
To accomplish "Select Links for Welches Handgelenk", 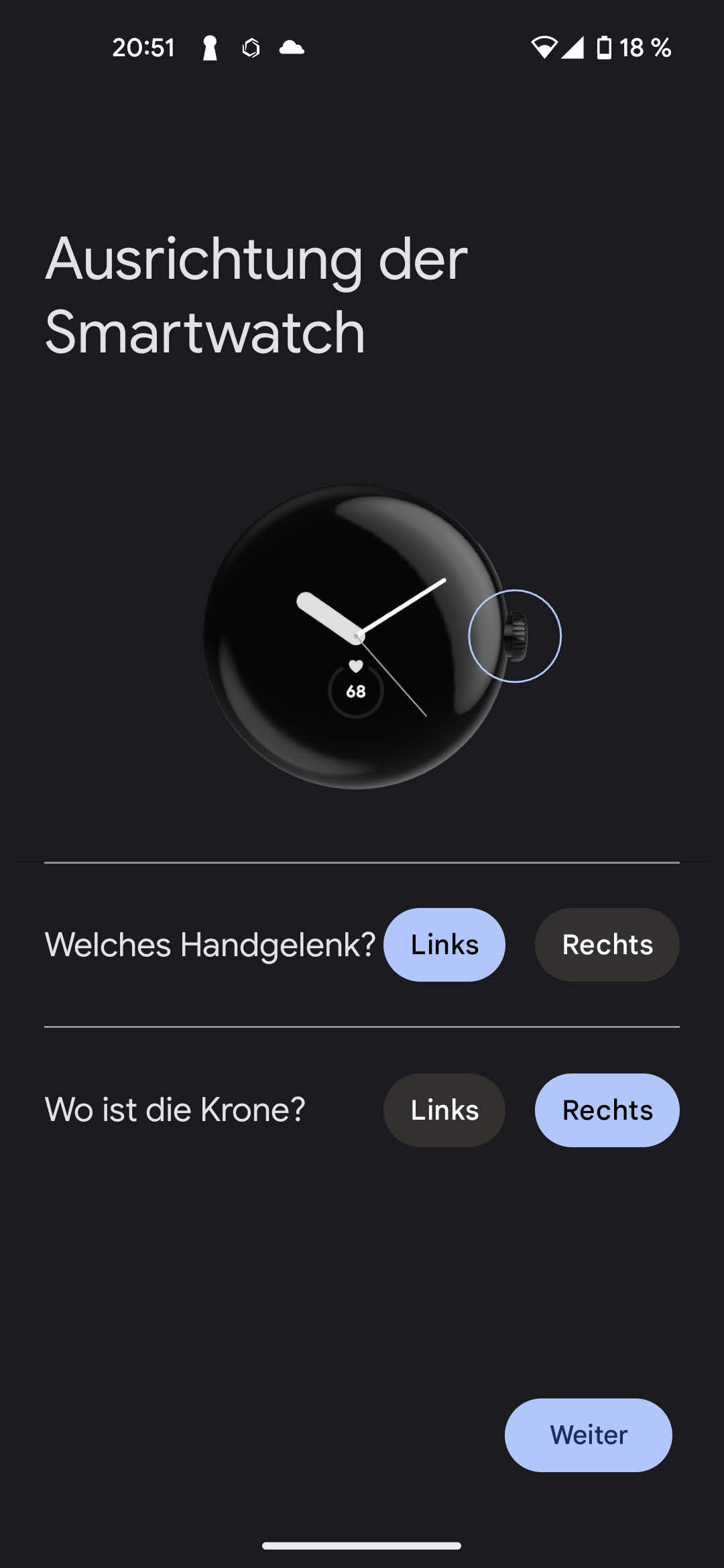I will 444,945.
